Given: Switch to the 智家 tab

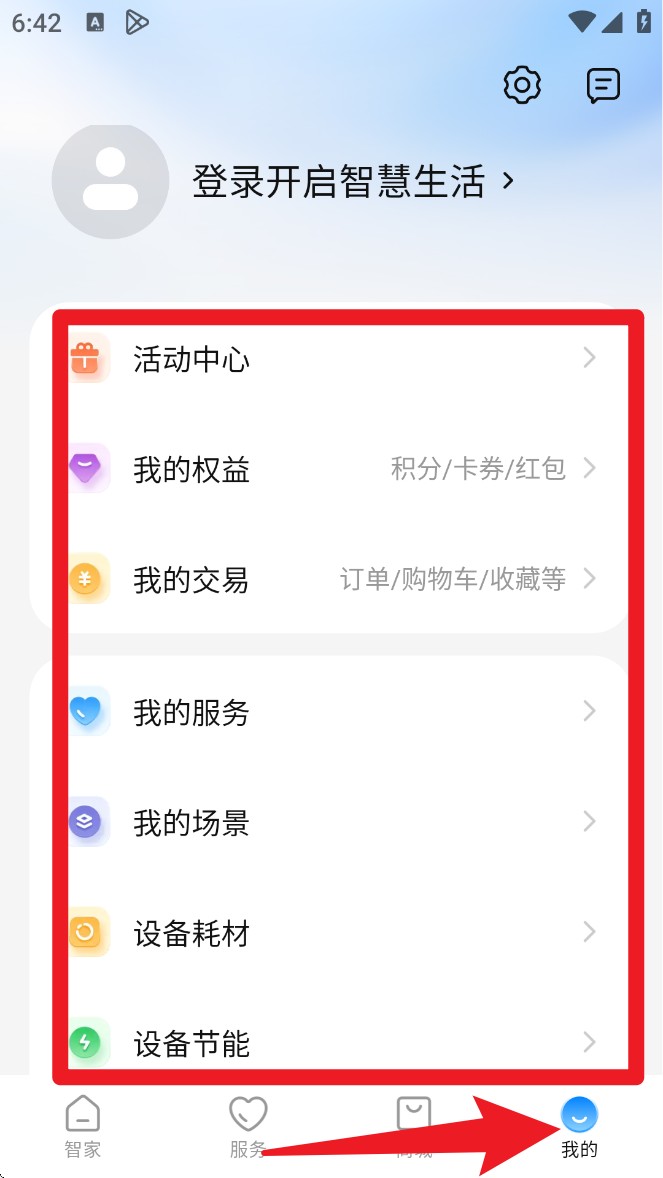Looking at the screenshot, I should click(83, 1126).
